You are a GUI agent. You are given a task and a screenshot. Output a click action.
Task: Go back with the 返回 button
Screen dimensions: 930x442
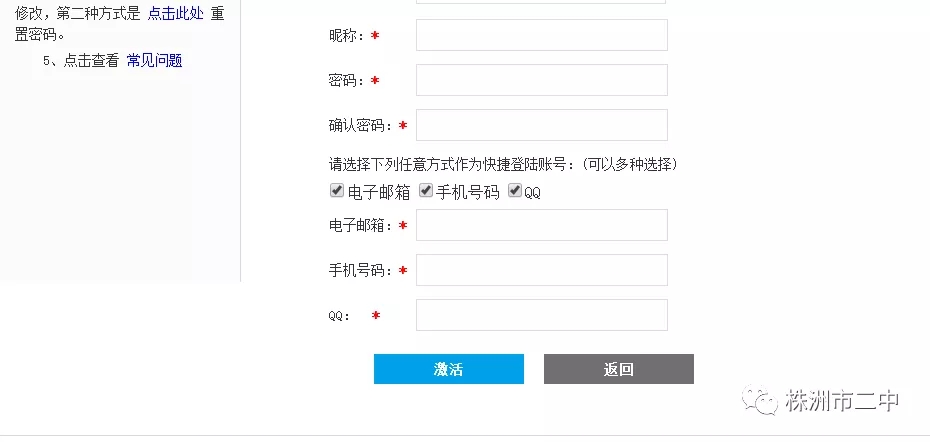pyautogui.click(x=618, y=369)
